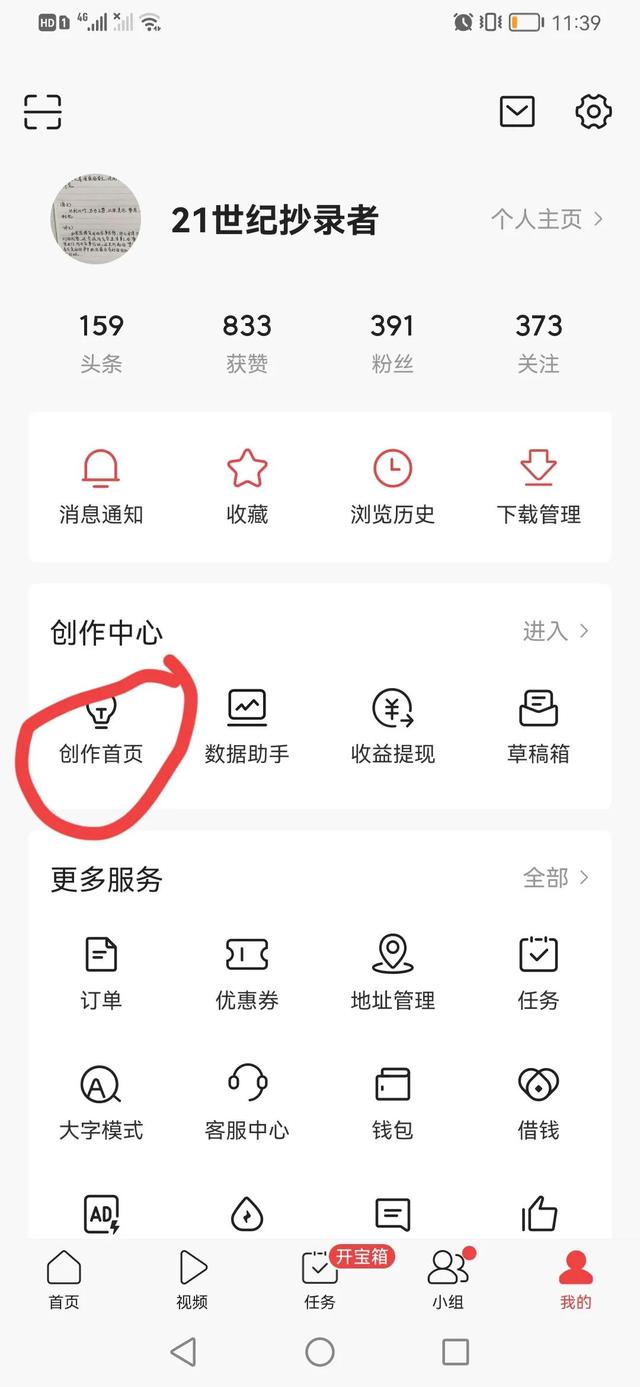
Task: Go to 个人主页 profile page
Action: pos(546,219)
